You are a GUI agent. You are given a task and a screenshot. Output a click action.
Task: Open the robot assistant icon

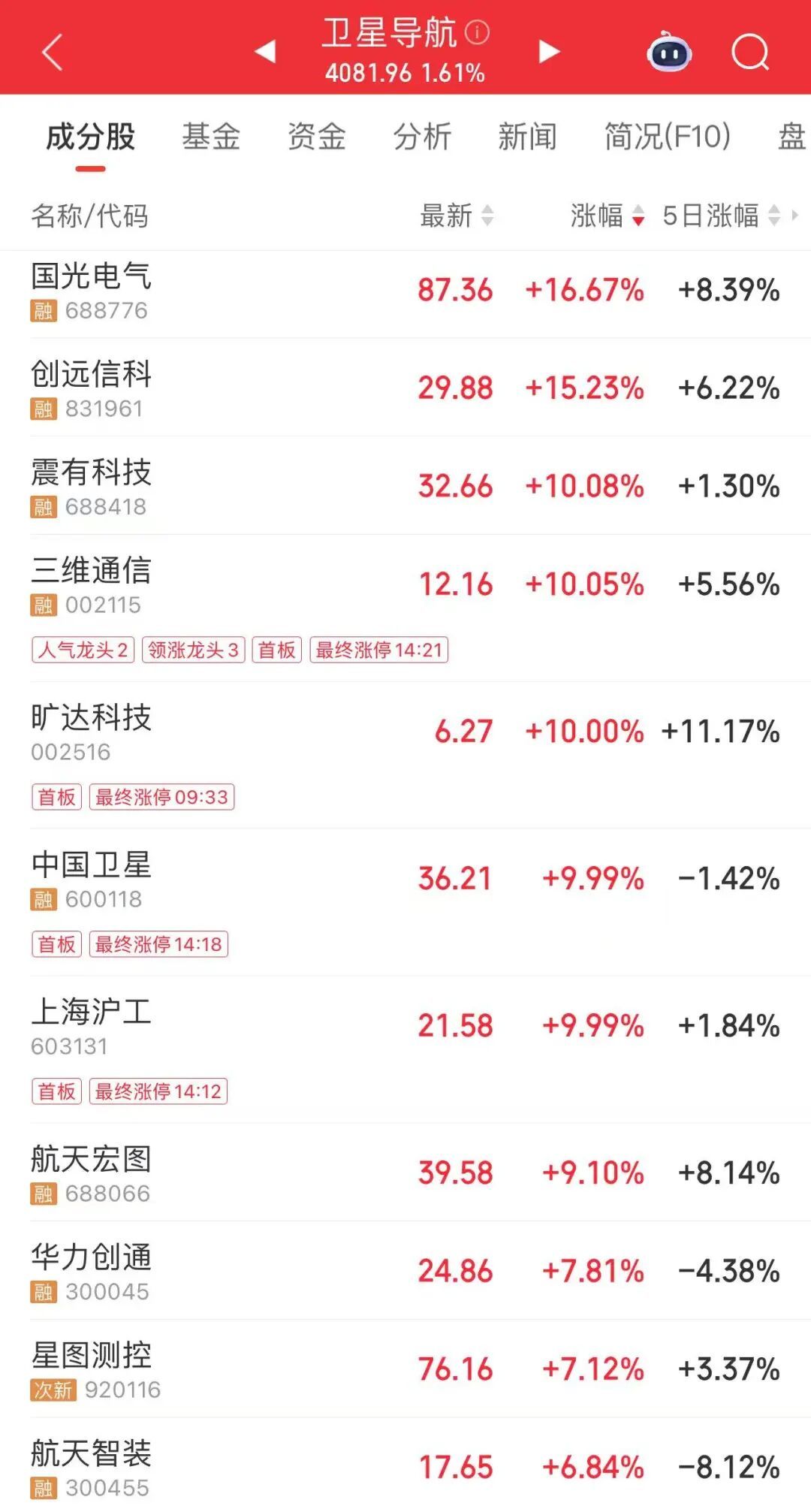coord(669,53)
